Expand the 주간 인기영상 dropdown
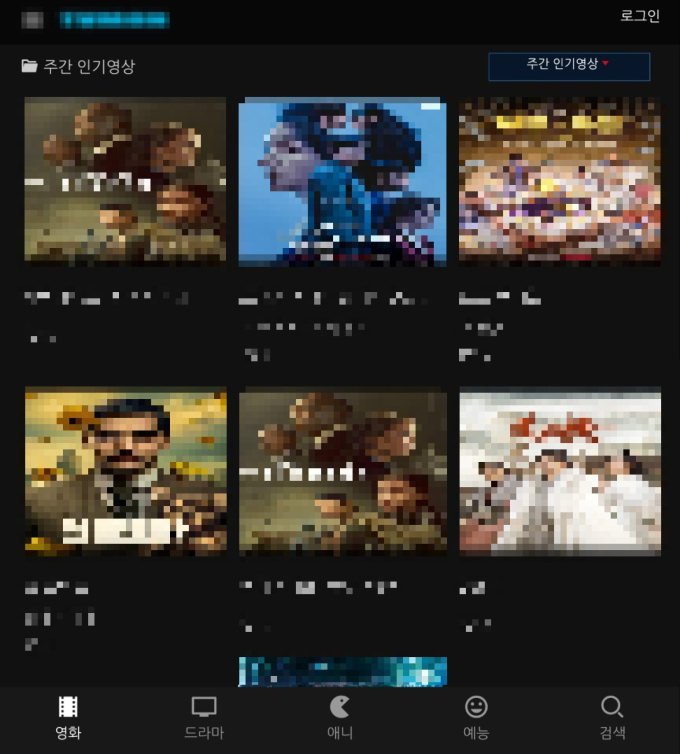 pos(568,65)
